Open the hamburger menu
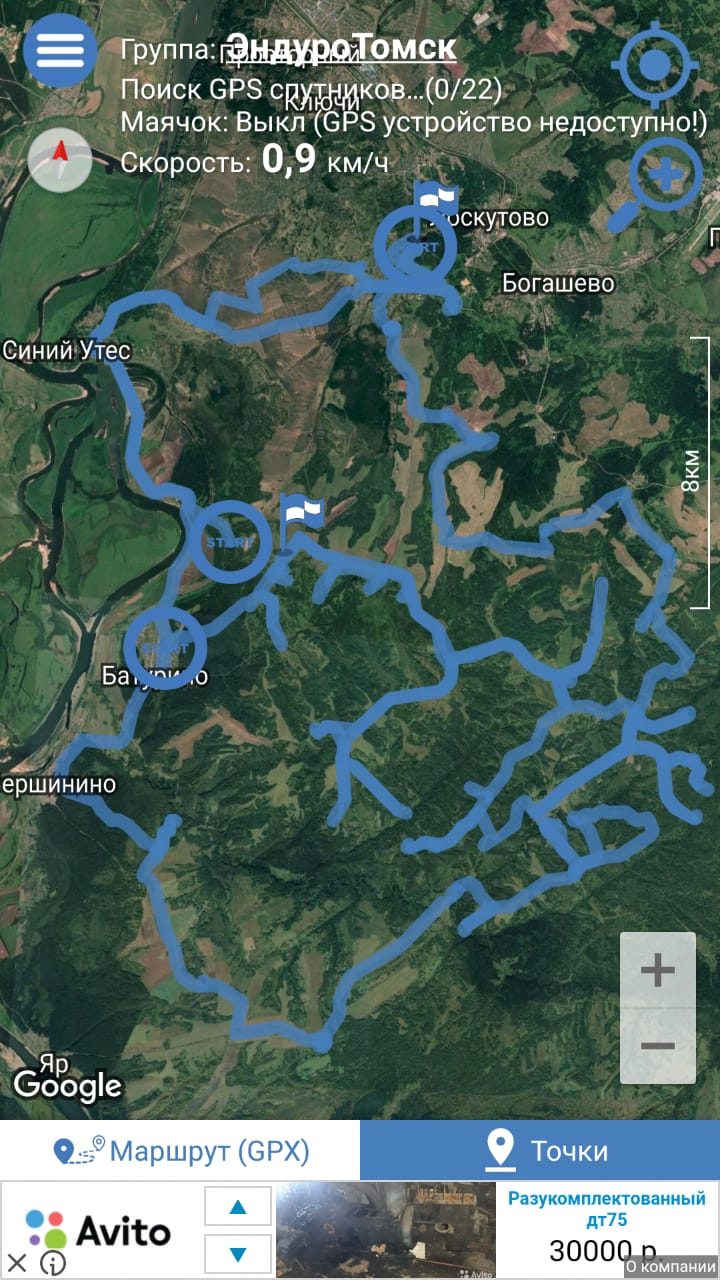The height and width of the screenshot is (1280, 720). (60, 50)
